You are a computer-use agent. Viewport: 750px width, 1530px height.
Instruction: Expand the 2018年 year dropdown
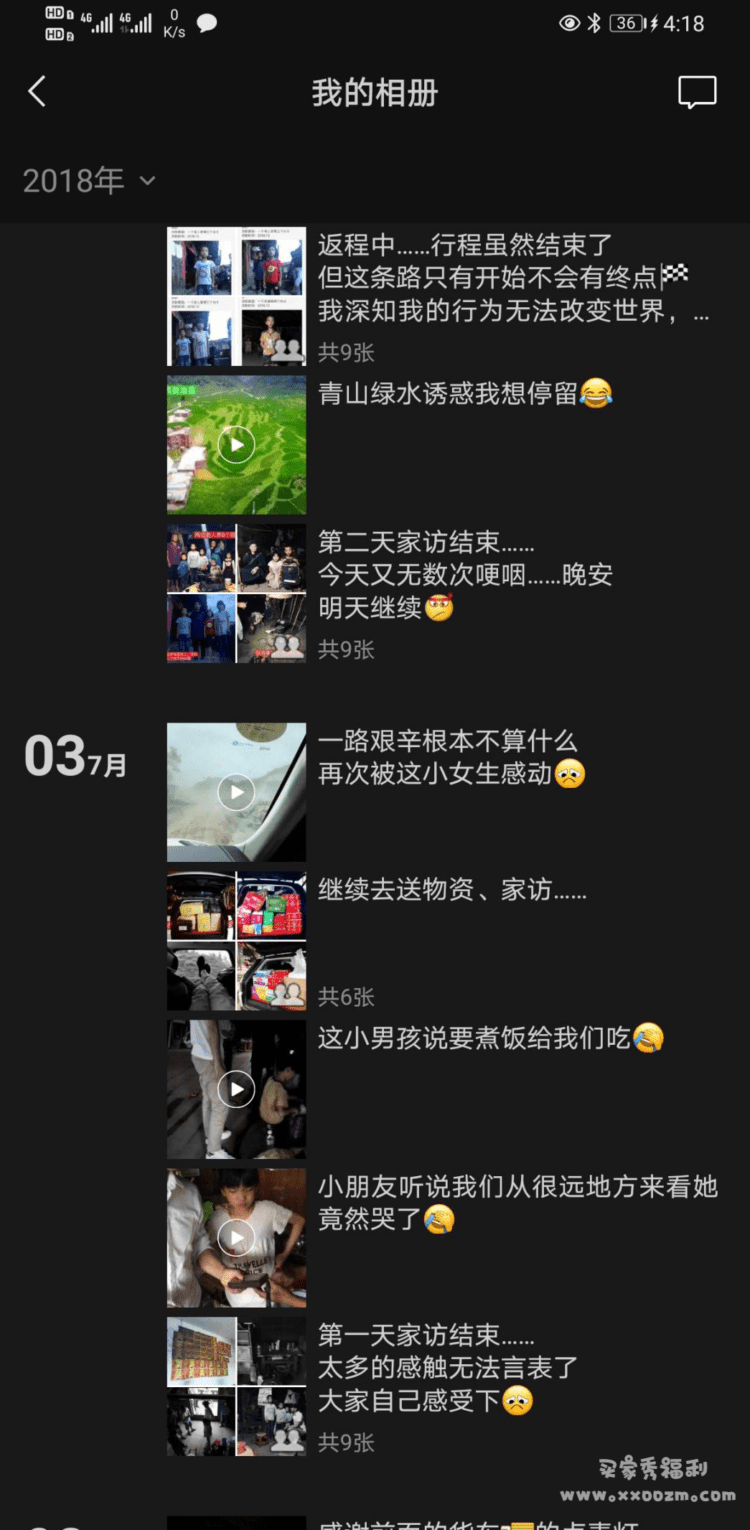[x=90, y=181]
